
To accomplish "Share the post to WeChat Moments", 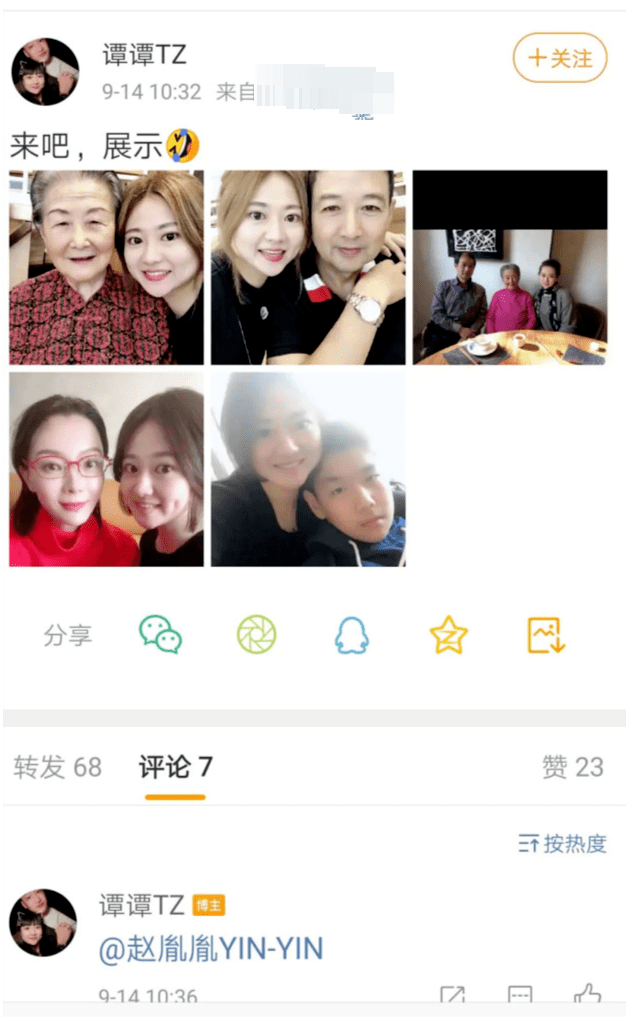I will [x=256, y=635].
